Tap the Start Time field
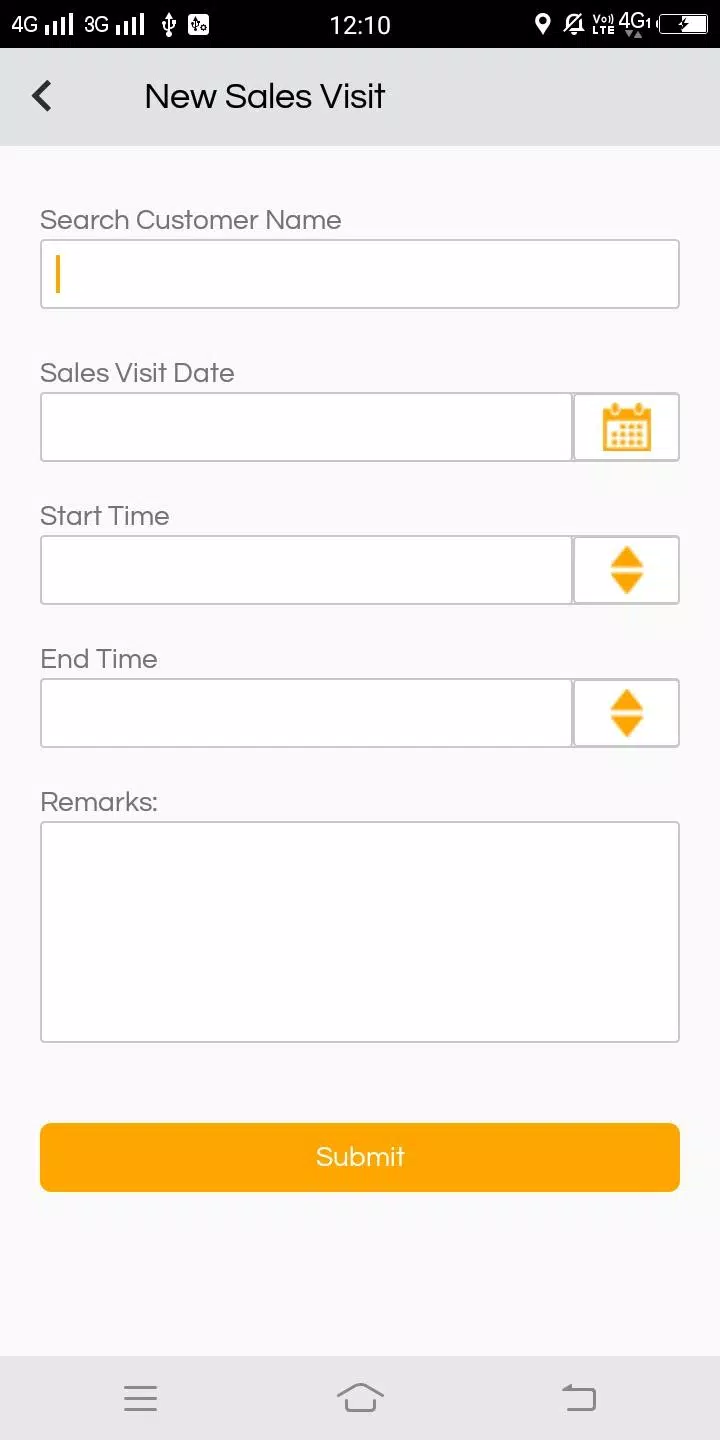Screen dimensions: 720x1440 point(306,570)
